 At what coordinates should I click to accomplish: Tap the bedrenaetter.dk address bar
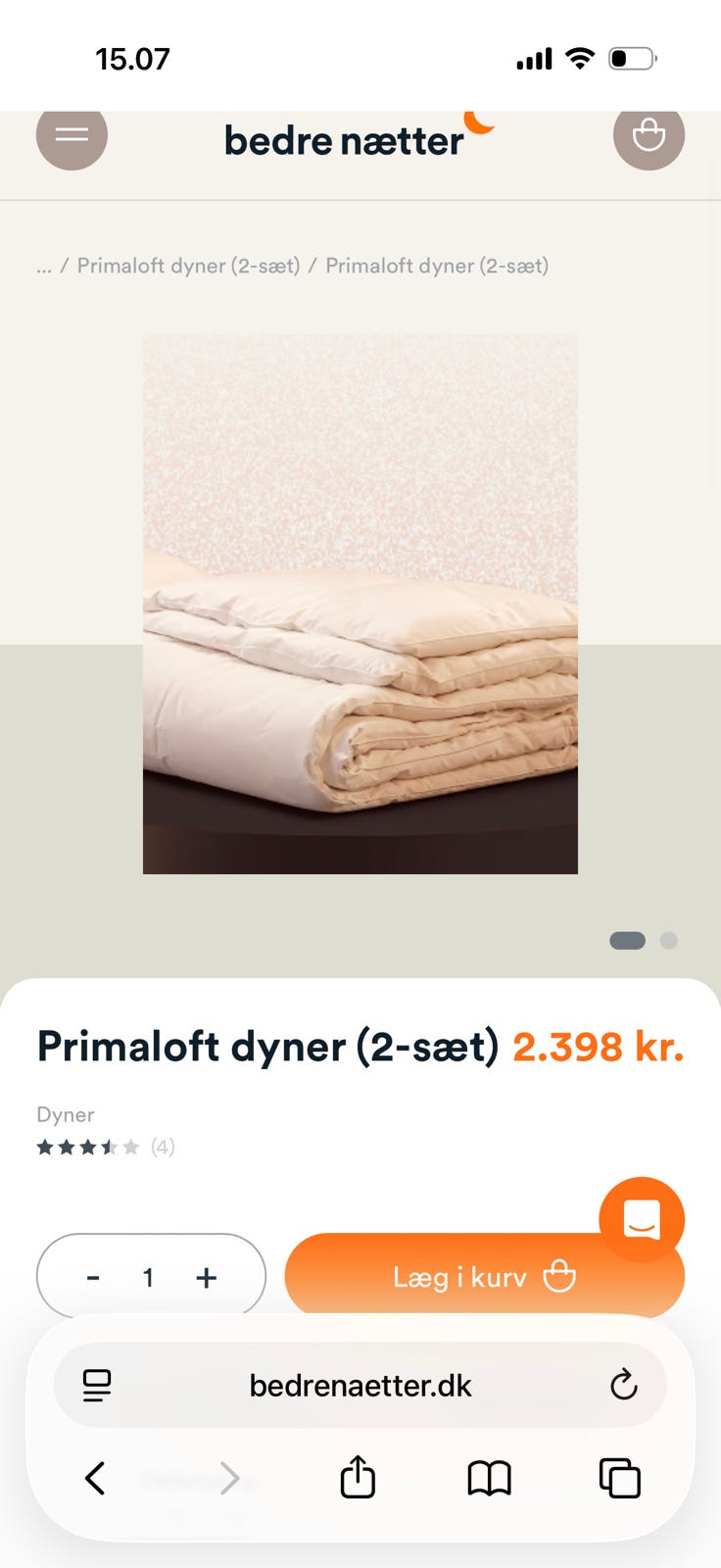[x=360, y=1386]
